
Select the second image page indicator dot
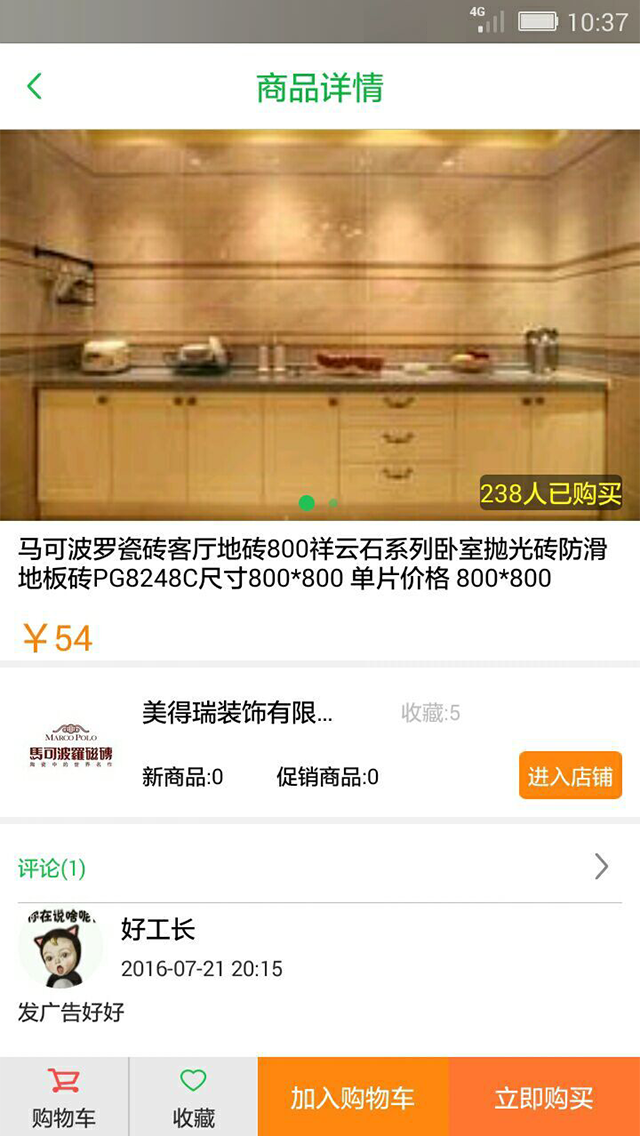[x=333, y=503]
